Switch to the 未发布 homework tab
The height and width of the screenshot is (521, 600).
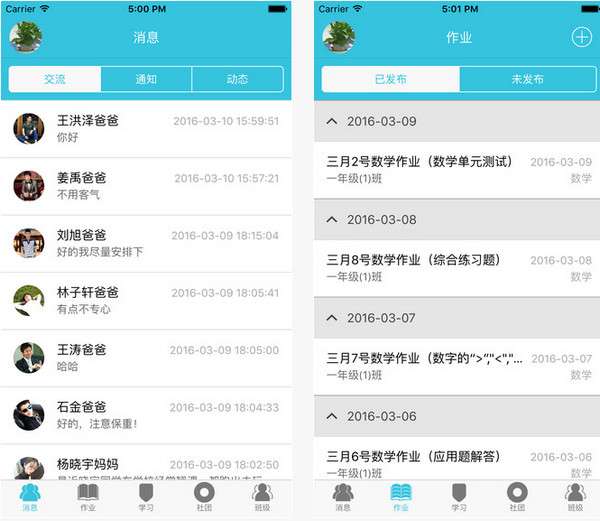(527, 79)
